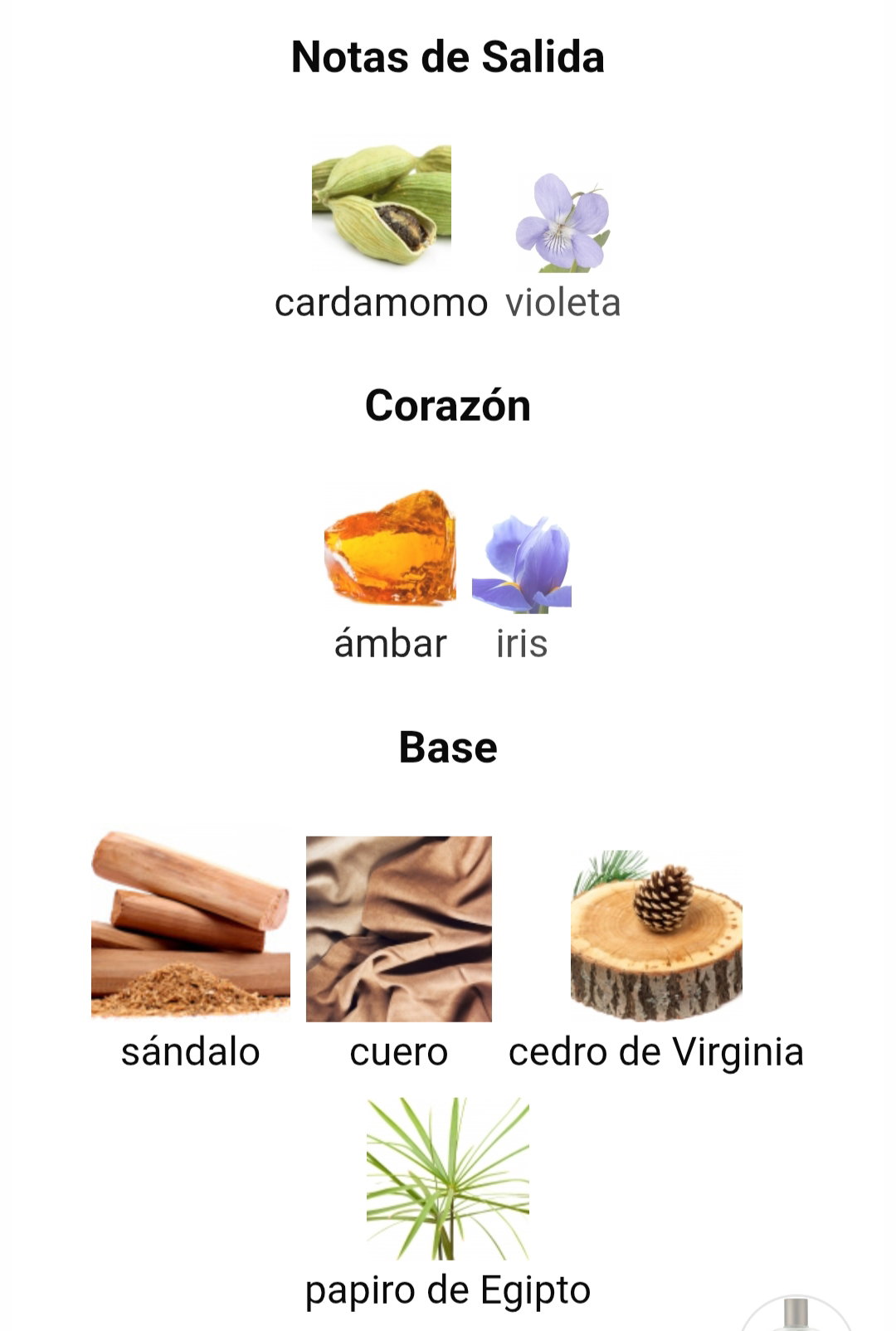Tap the floating perfume bottle bubble

tap(796, 1315)
